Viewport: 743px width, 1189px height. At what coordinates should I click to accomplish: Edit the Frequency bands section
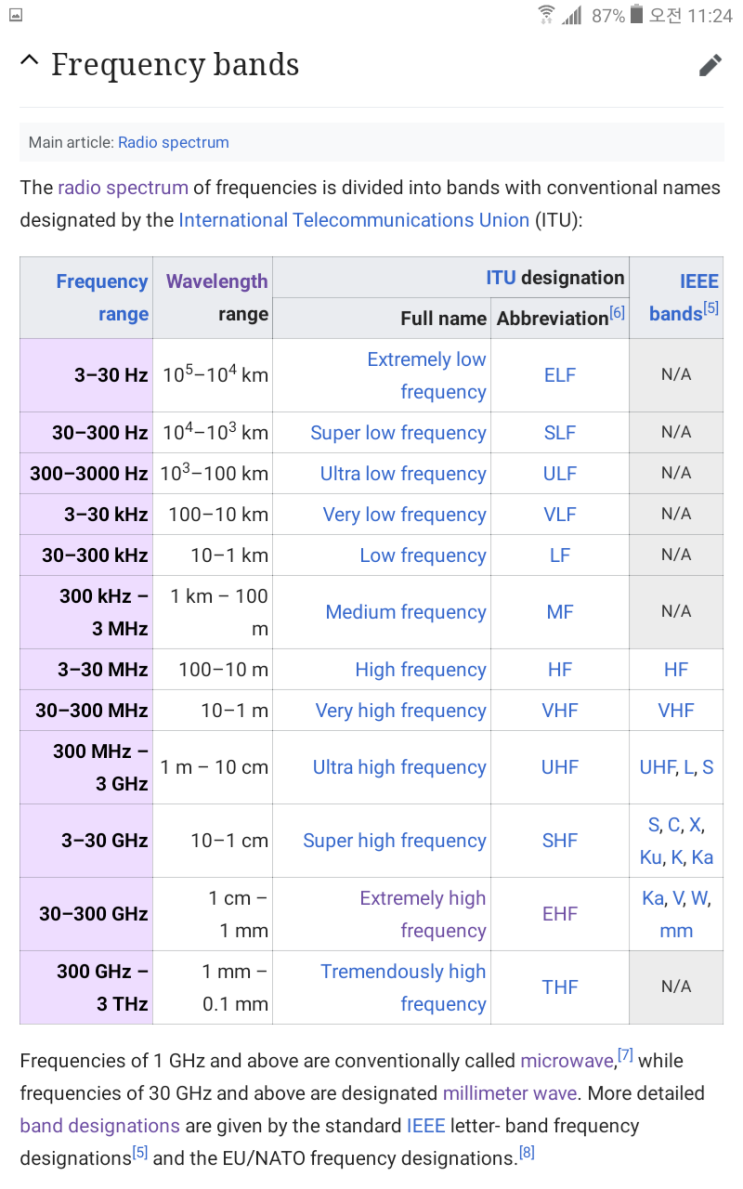point(709,66)
